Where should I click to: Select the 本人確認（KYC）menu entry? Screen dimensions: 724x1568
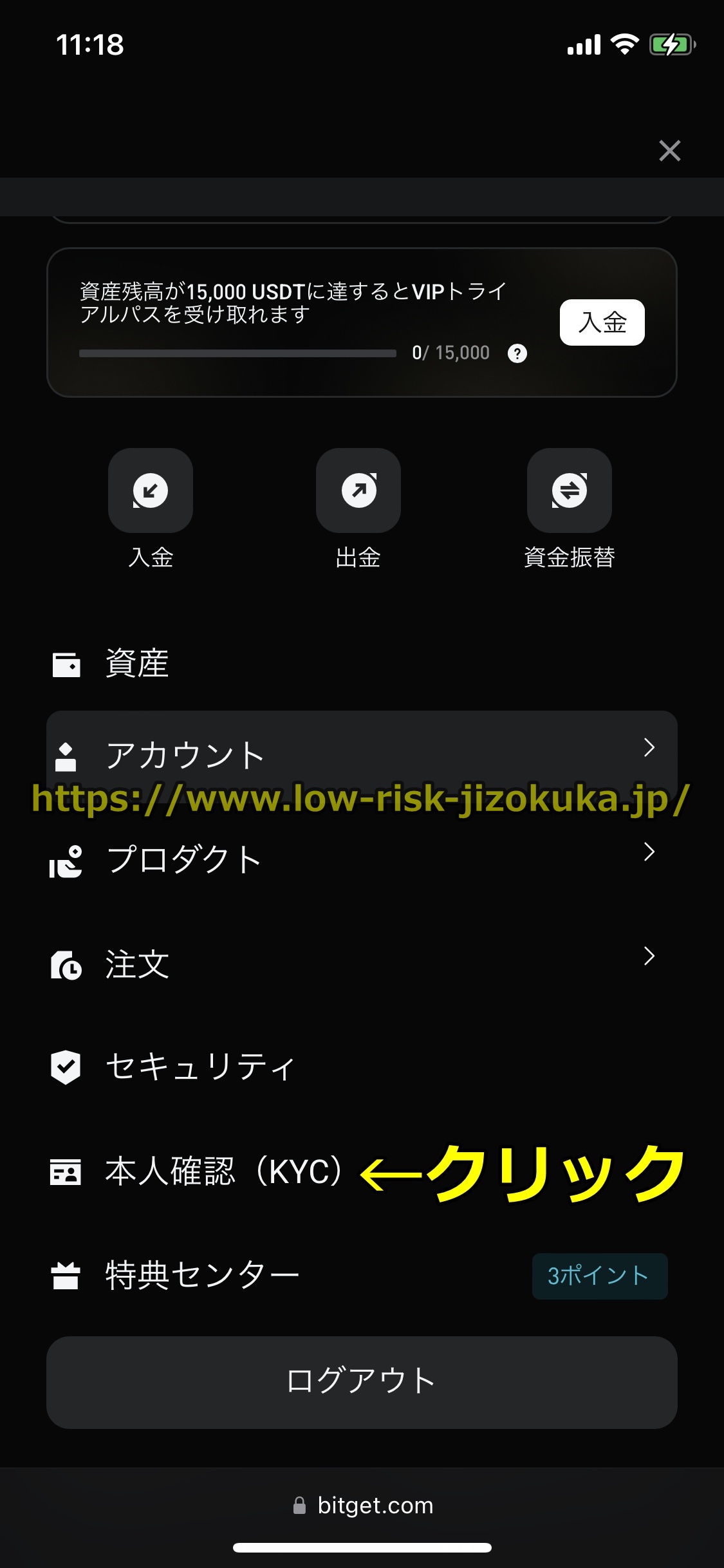pos(223,1171)
